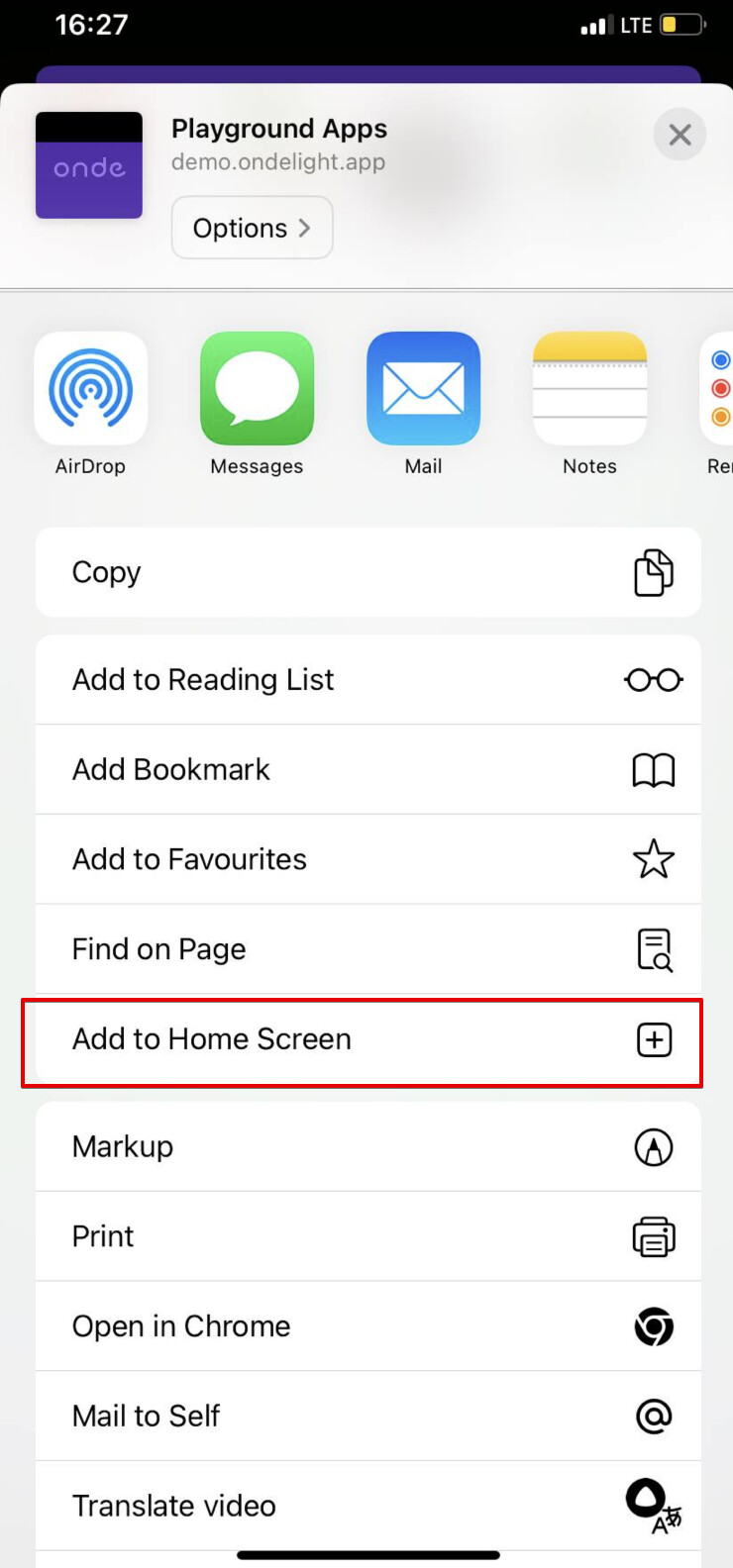Screen dimensions: 733x1568
Task: Open Find on Page
Action: [x=368, y=949]
